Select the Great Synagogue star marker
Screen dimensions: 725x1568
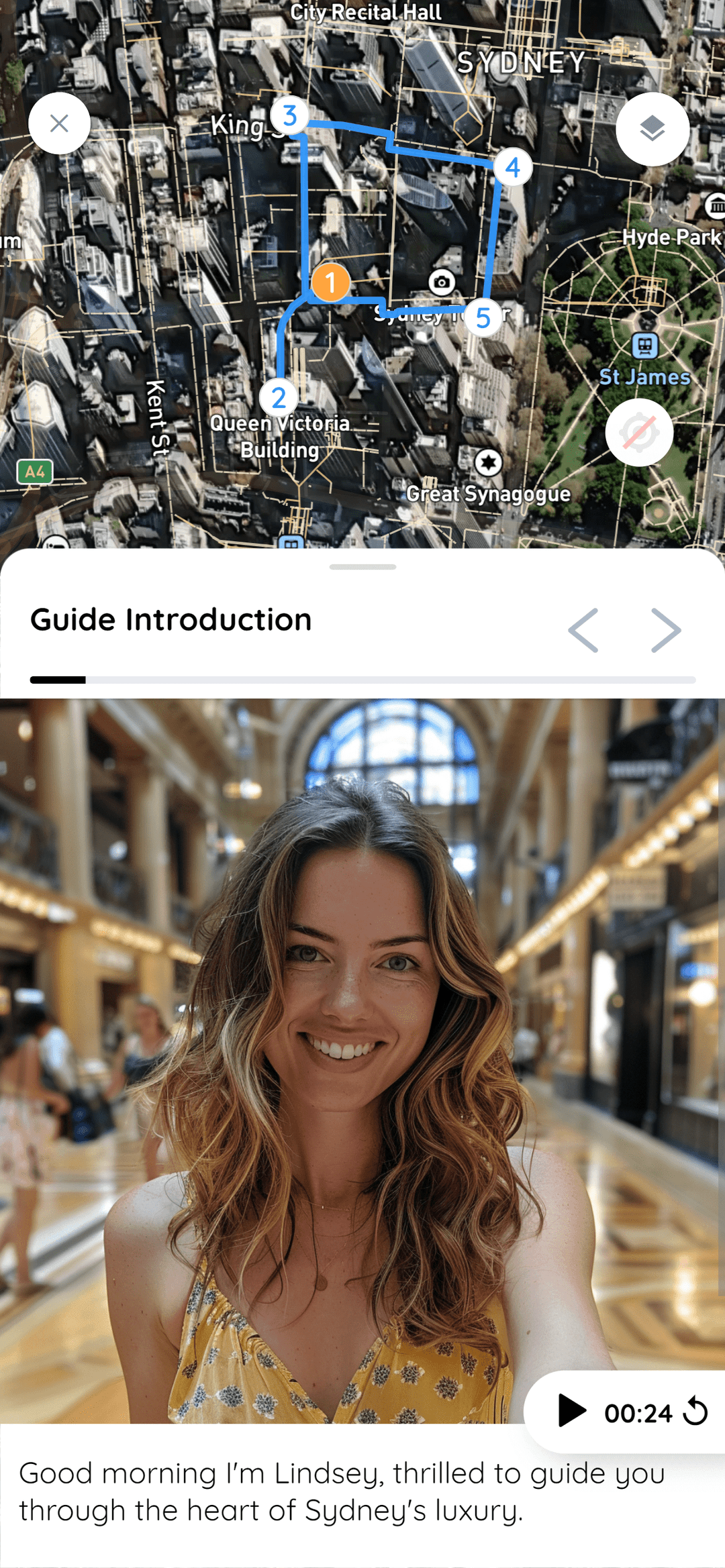point(488,462)
